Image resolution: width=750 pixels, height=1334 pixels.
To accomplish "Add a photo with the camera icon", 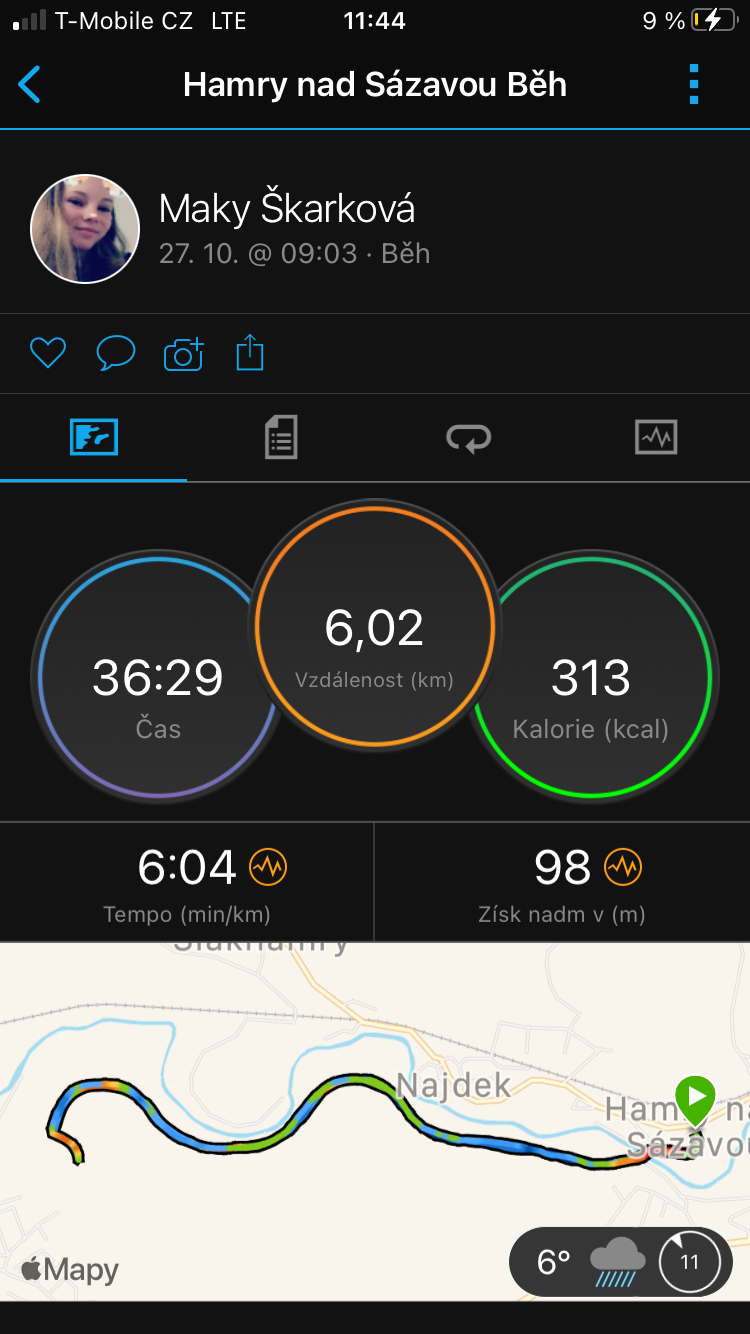I will [183, 354].
